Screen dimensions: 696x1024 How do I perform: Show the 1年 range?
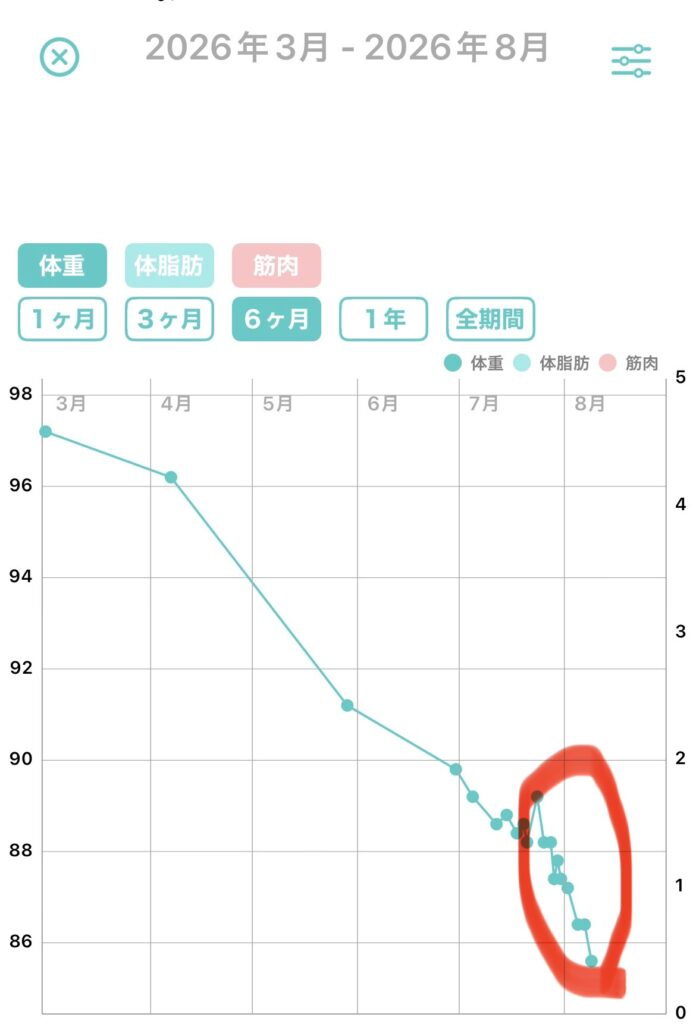(x=383, y=319)
